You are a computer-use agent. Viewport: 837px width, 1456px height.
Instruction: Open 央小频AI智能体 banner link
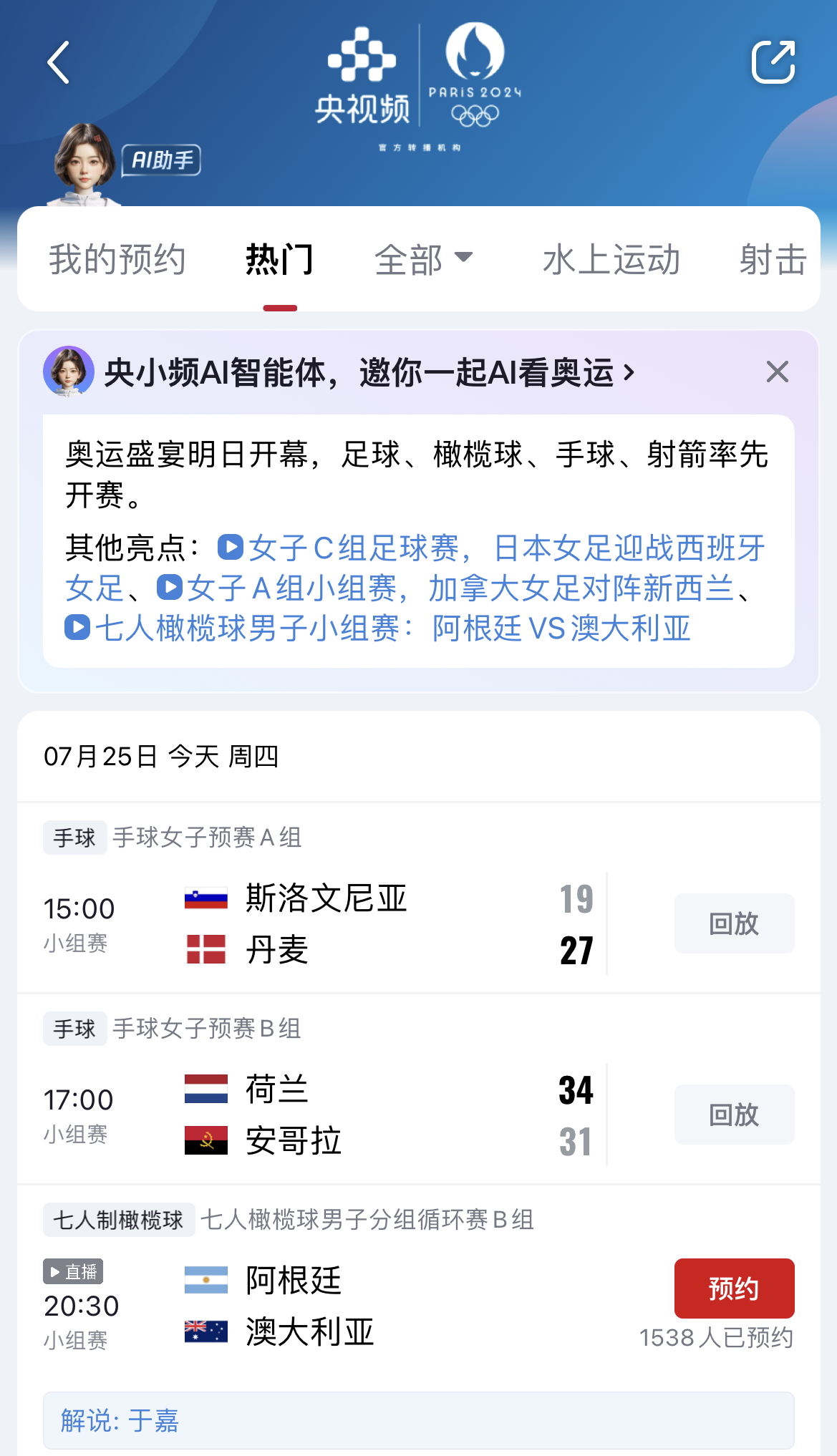(358, 372)
